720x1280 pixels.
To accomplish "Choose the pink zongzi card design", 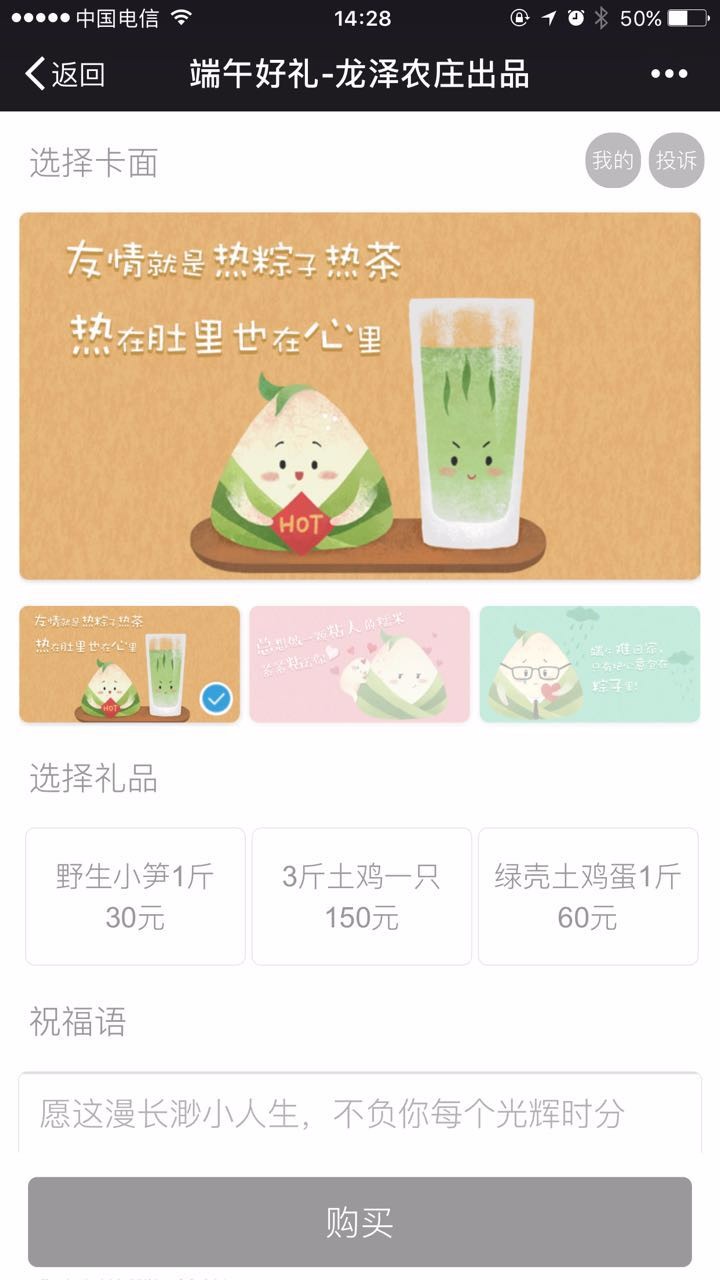I will [x=359, y=664].
